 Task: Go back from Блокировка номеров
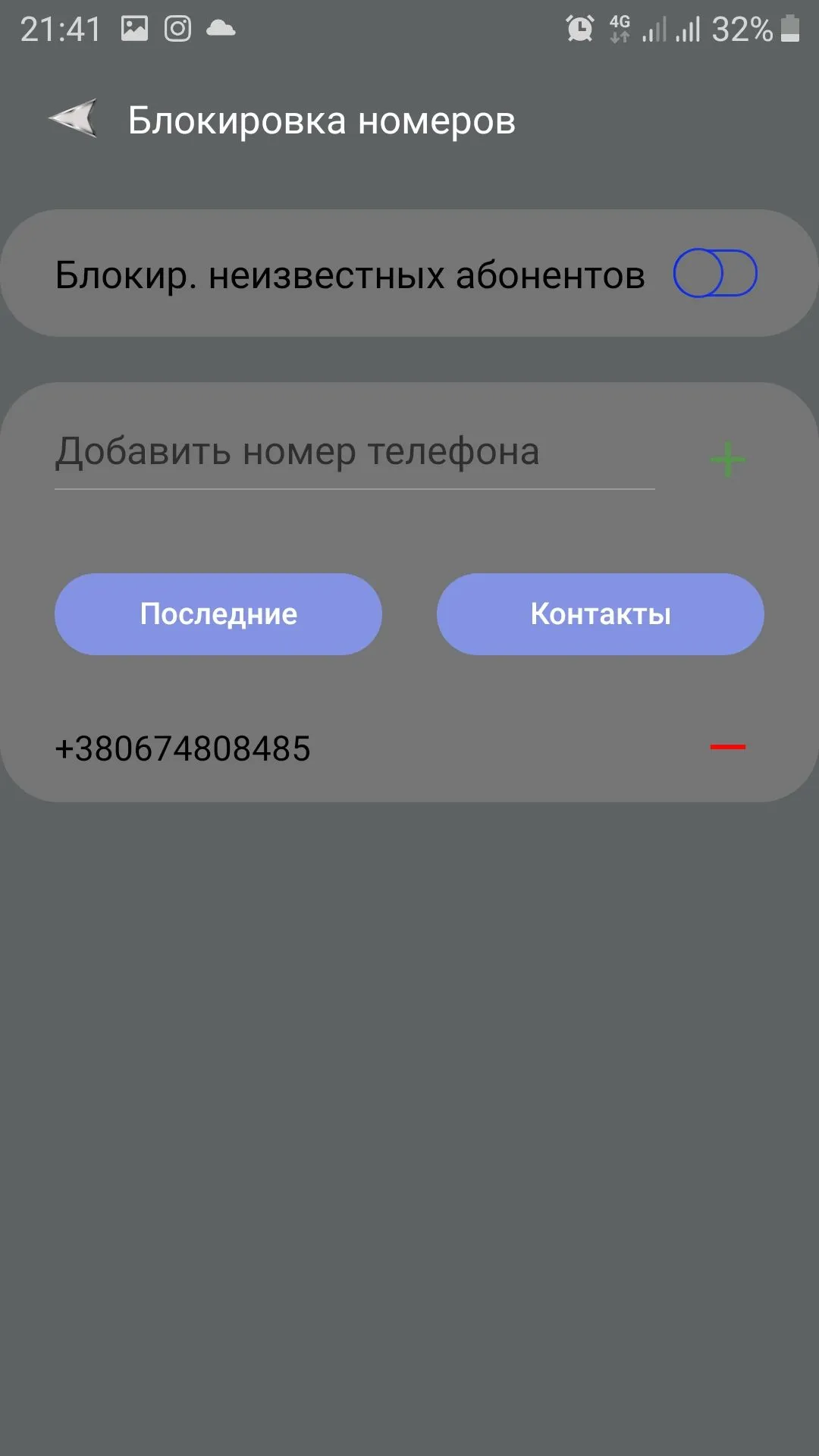(x=73, y=119)
